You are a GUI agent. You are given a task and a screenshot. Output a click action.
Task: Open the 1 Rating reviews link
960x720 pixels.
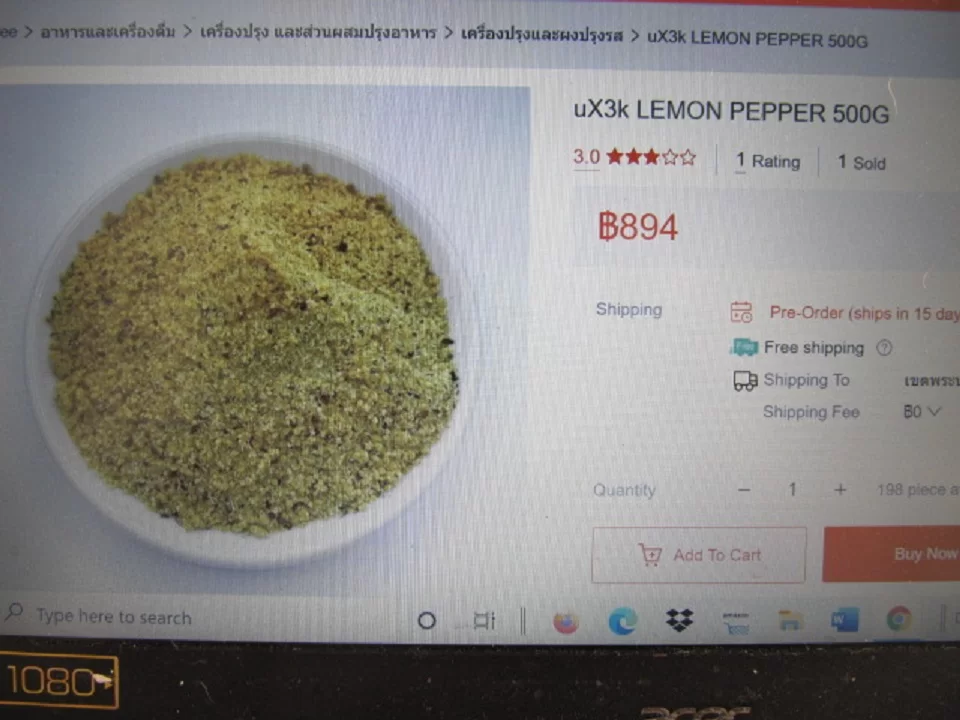768,161
